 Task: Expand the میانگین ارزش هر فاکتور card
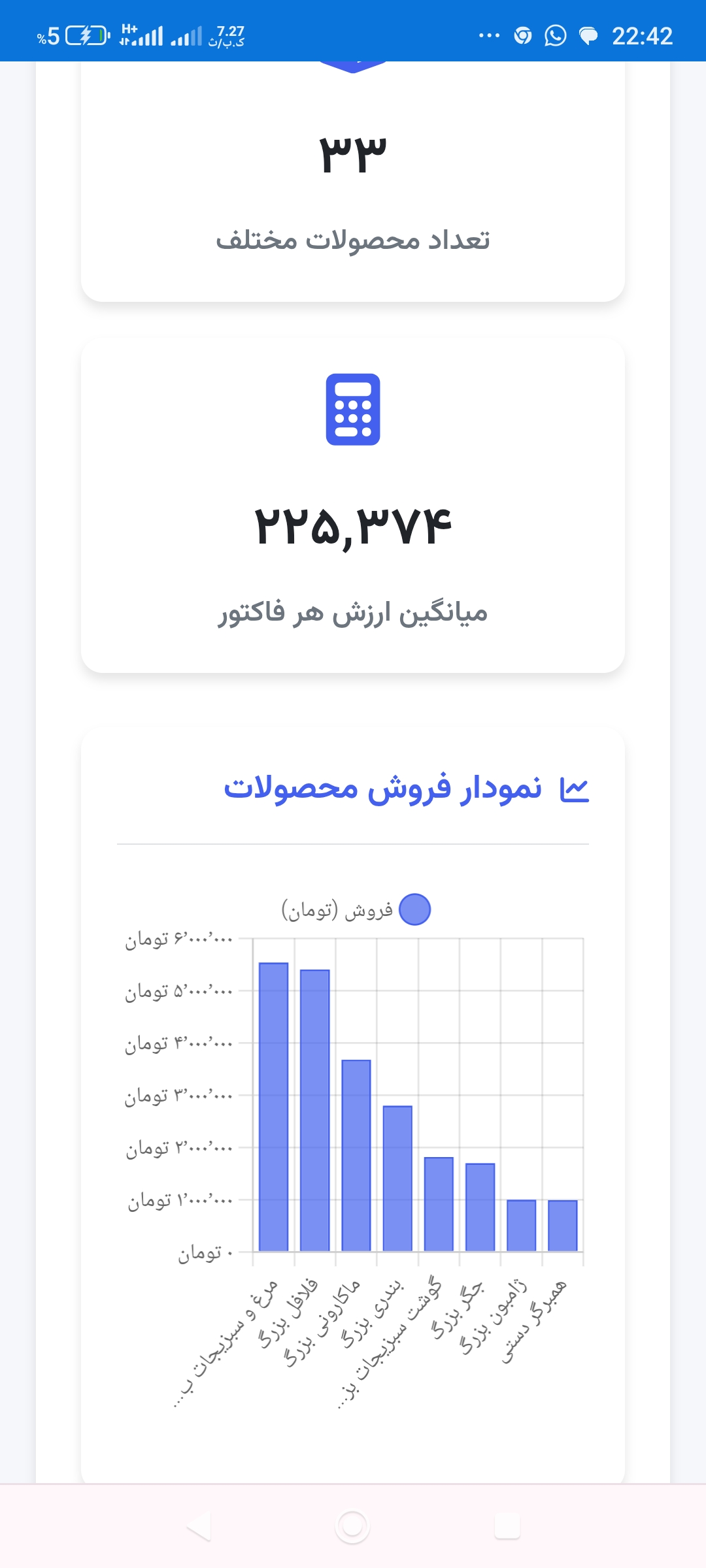pos(353,506)
